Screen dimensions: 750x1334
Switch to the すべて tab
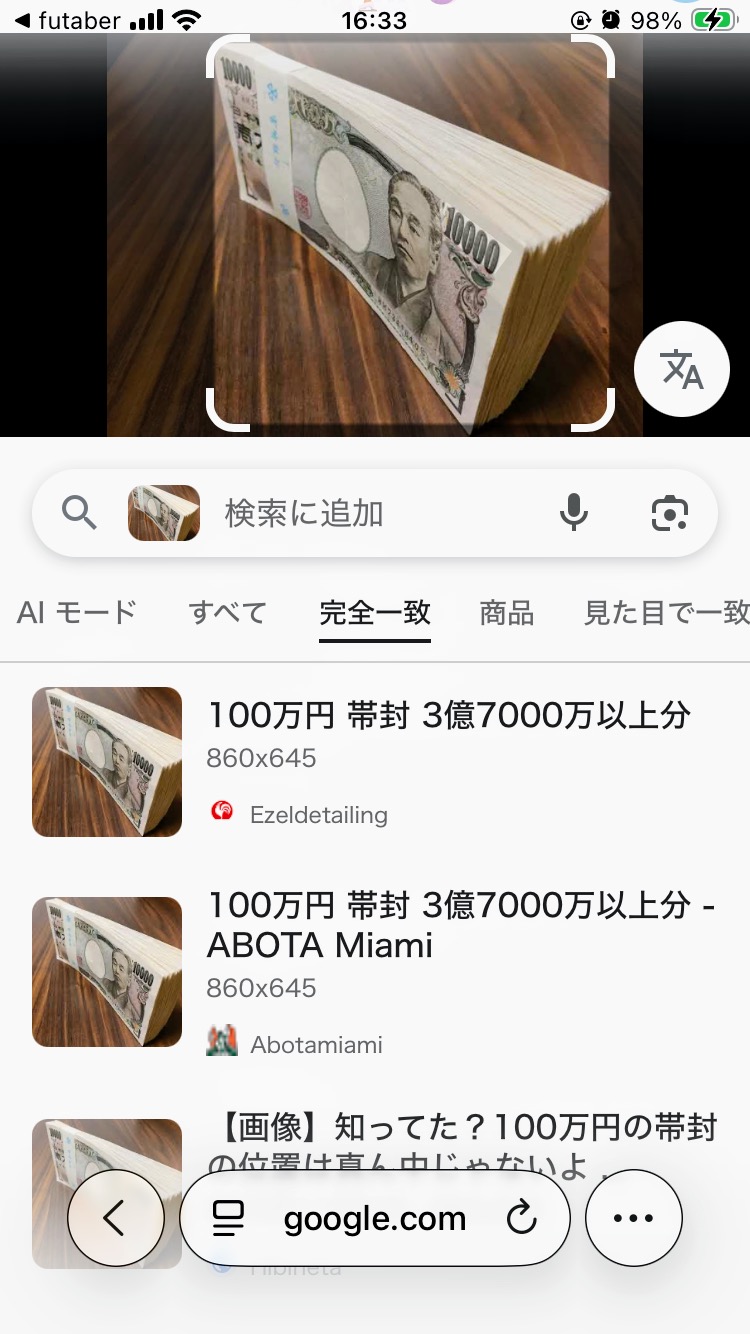click(x=228, y=612)
